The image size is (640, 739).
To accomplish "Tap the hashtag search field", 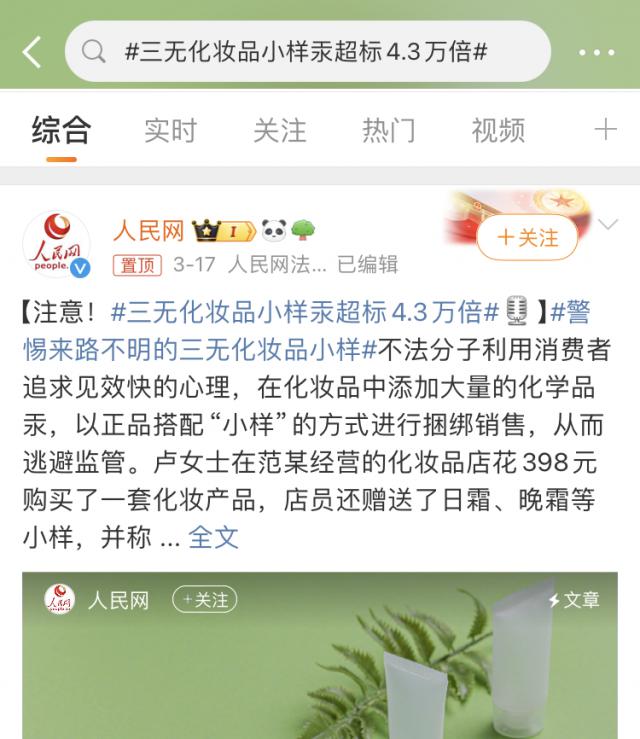I will point(308,52).
